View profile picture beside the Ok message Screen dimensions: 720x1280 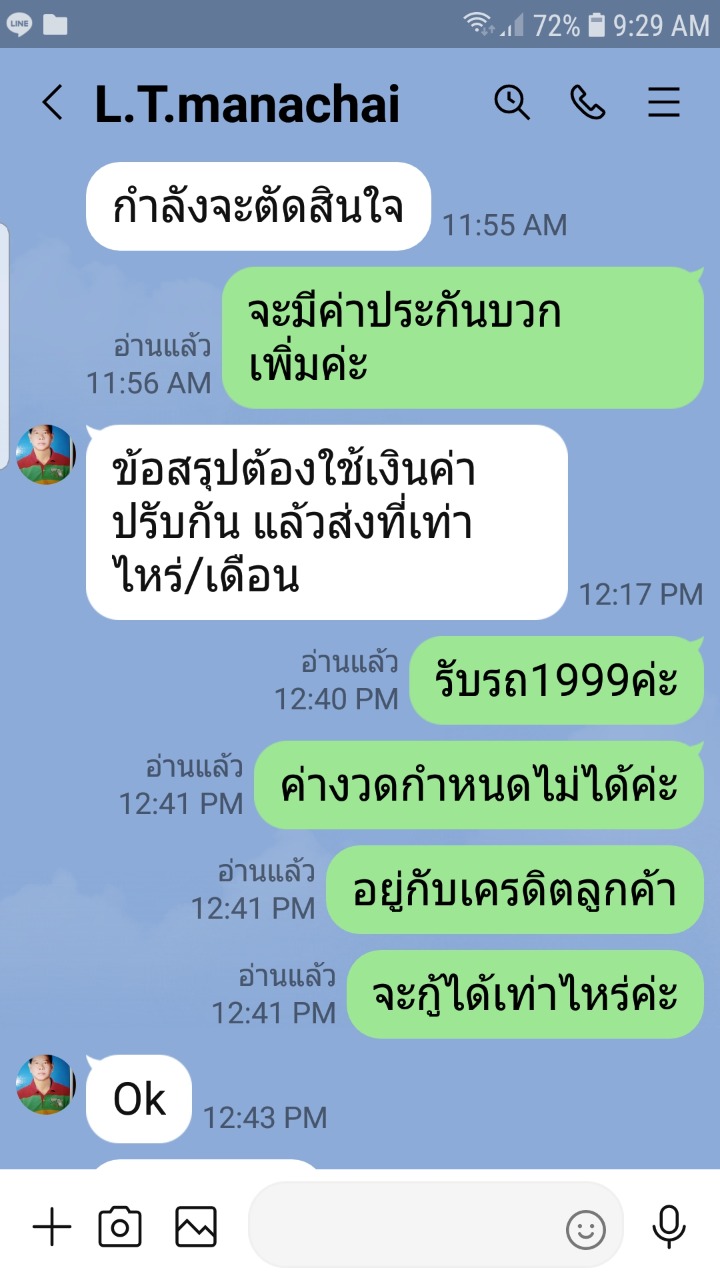click(x=45, y=1085)
